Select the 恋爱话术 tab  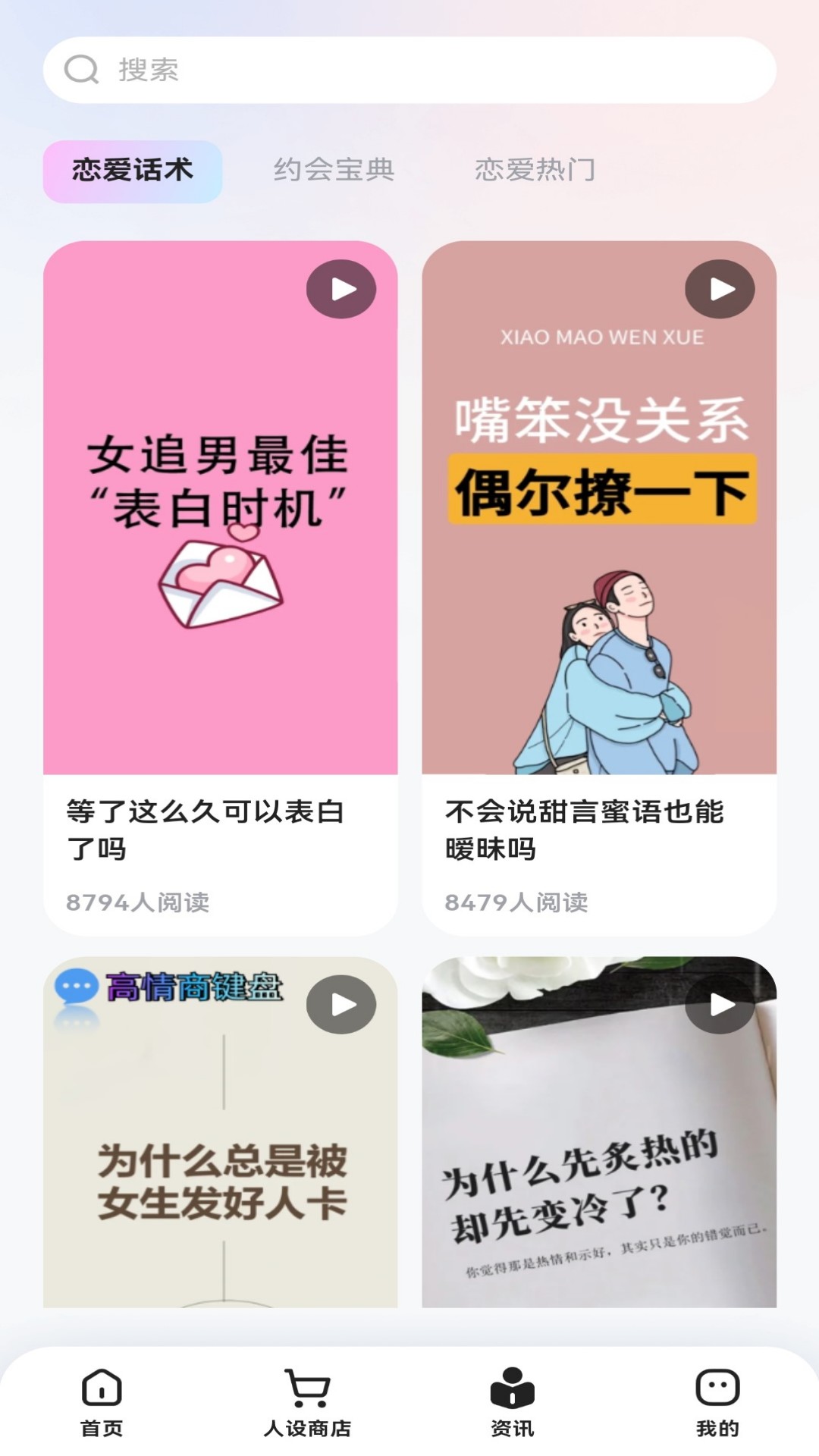coord(132,171)
